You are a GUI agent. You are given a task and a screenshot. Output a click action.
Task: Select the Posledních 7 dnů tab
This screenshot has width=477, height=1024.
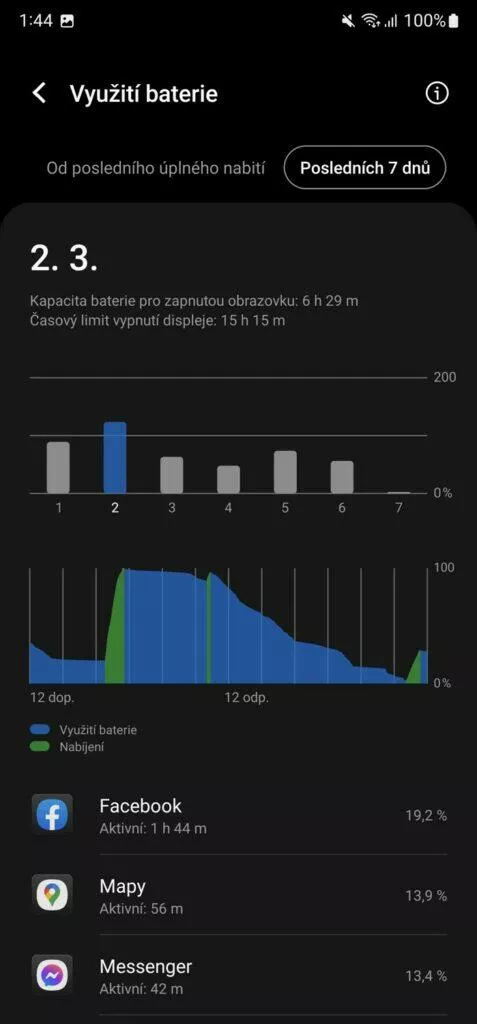click(365, 168)
